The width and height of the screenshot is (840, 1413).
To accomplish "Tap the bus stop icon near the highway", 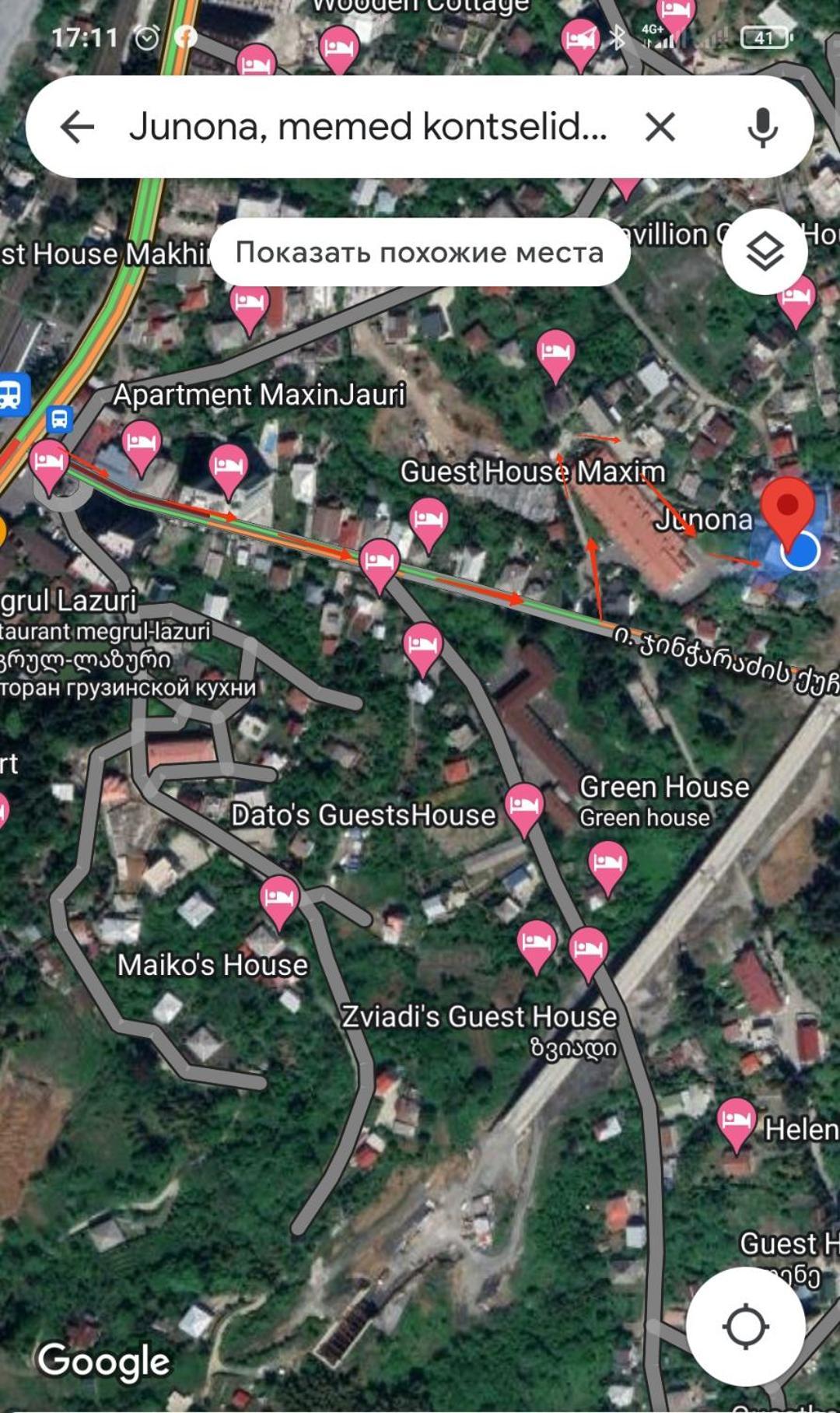I will pyautogui.click(x=60, y=419).
